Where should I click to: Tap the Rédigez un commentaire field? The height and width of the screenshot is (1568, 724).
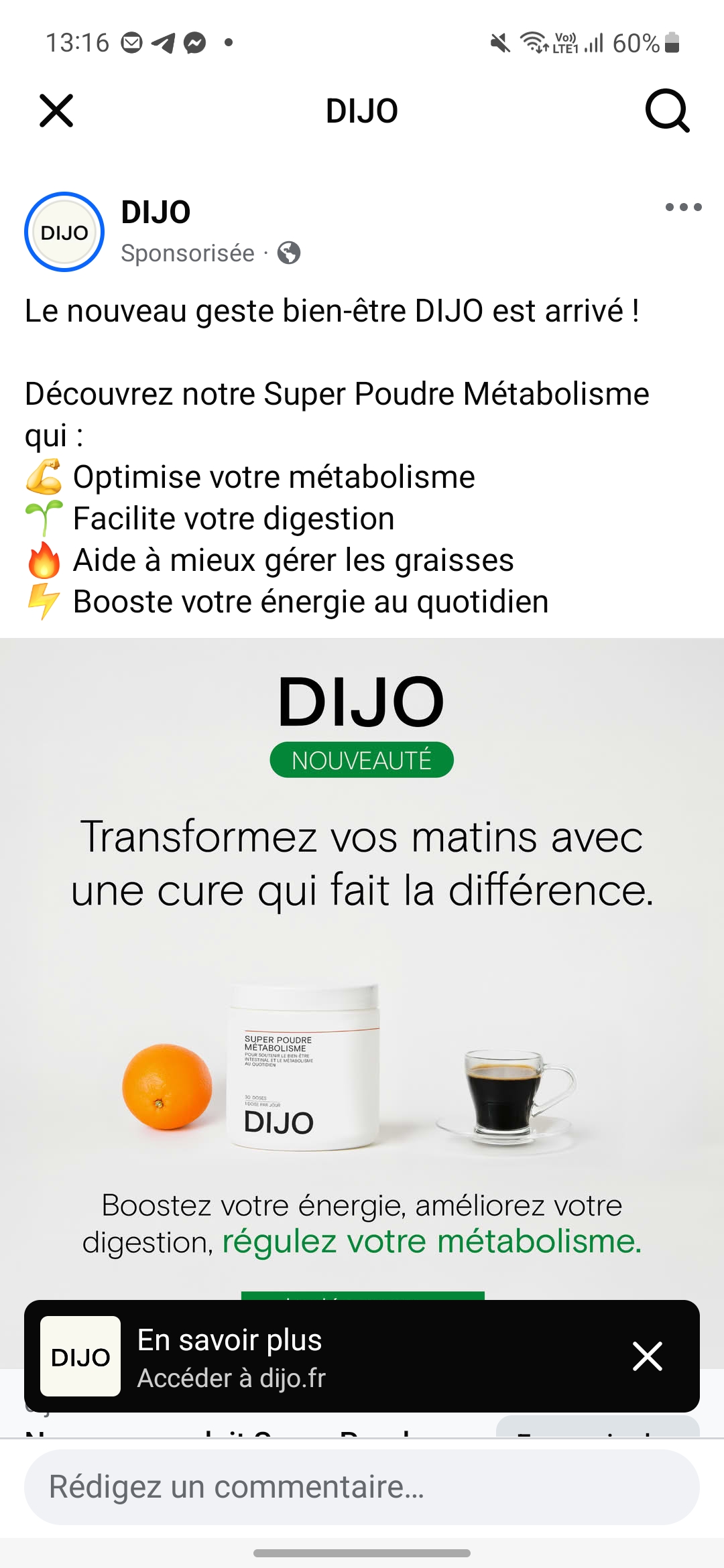[x=362, y=1487]
